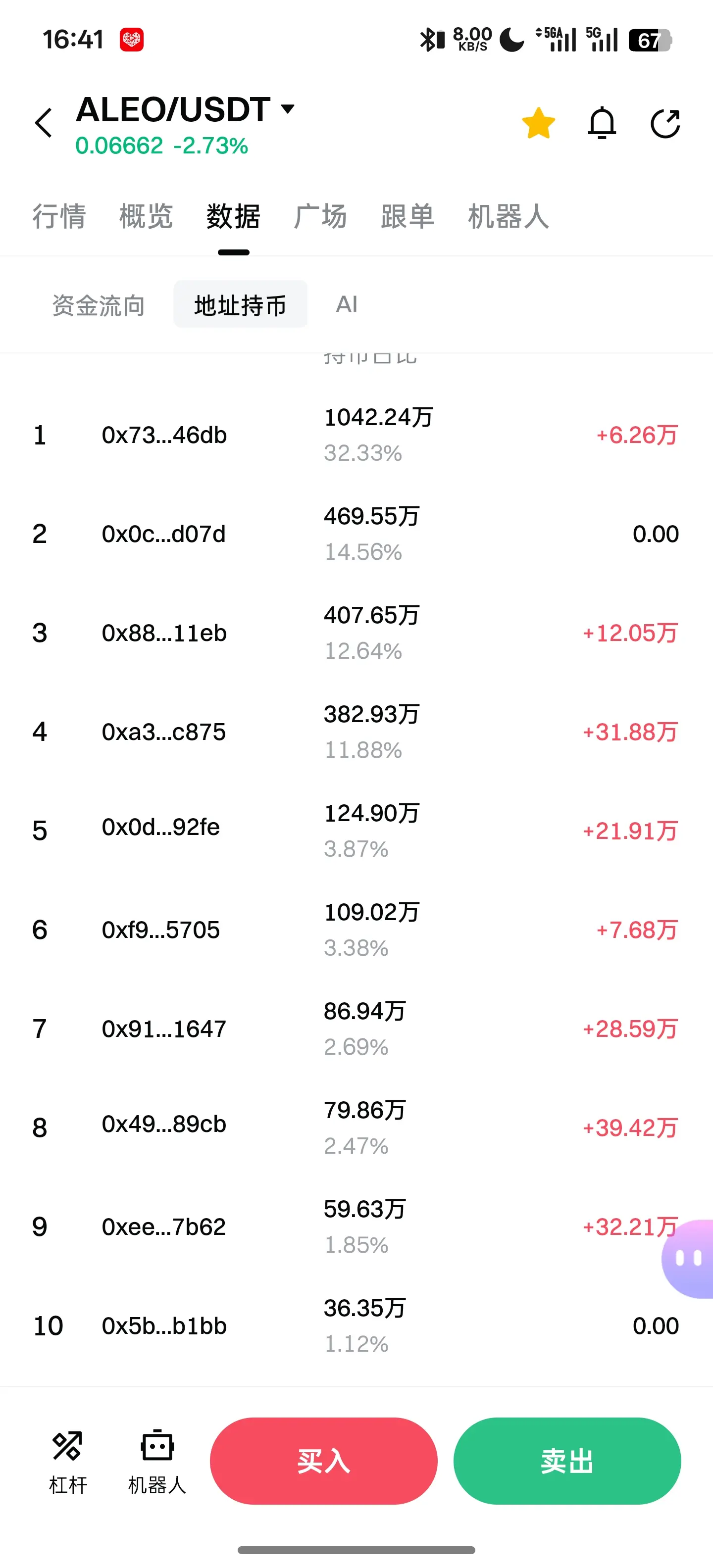Switch to the 行情 tab
This screenshot has height=1568, width=713.
59,217
